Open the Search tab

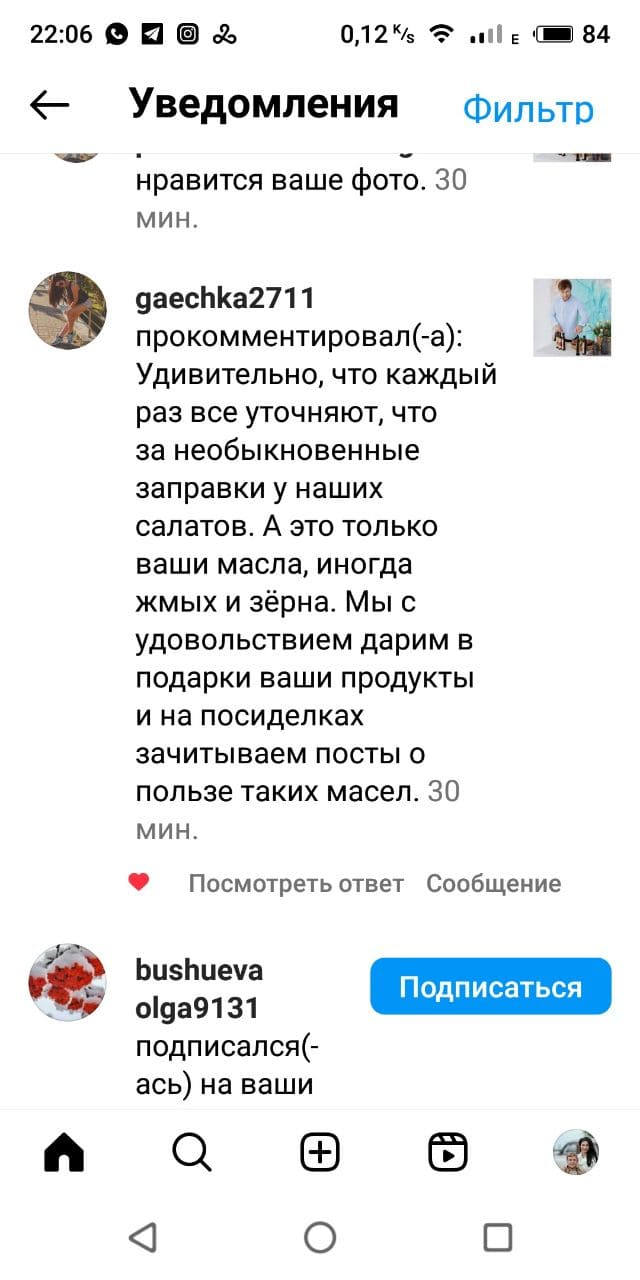tap(192, 1154)
